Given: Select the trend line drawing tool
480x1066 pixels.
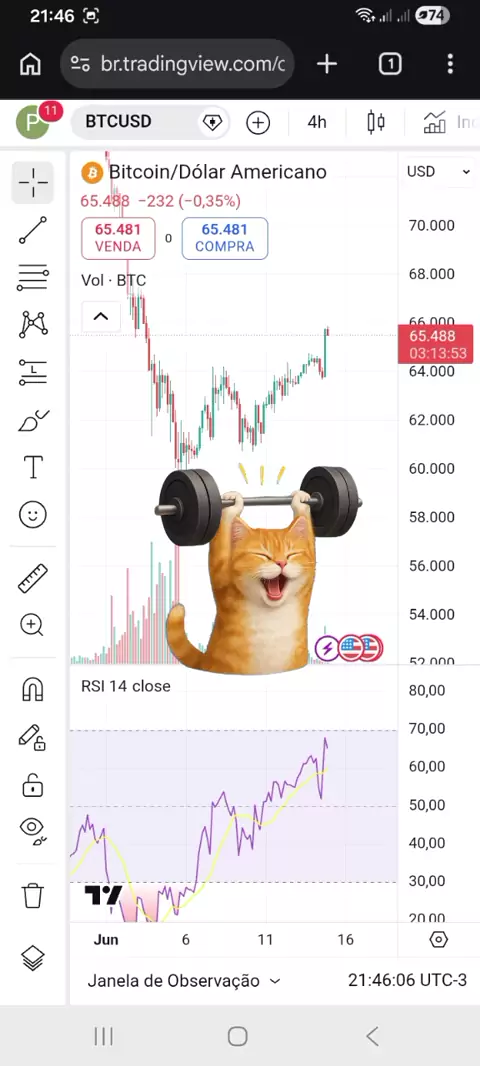Looking at the screenshot, I should 33,230.
